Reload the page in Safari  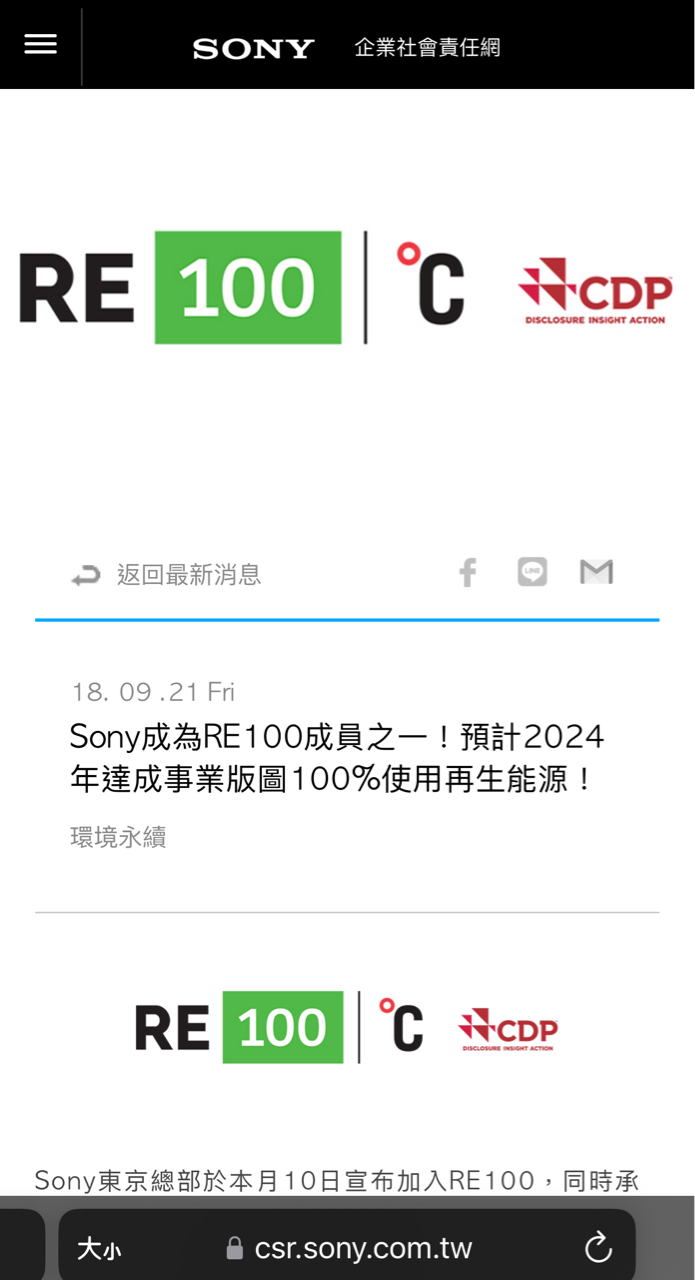[x=598, y=1248]
